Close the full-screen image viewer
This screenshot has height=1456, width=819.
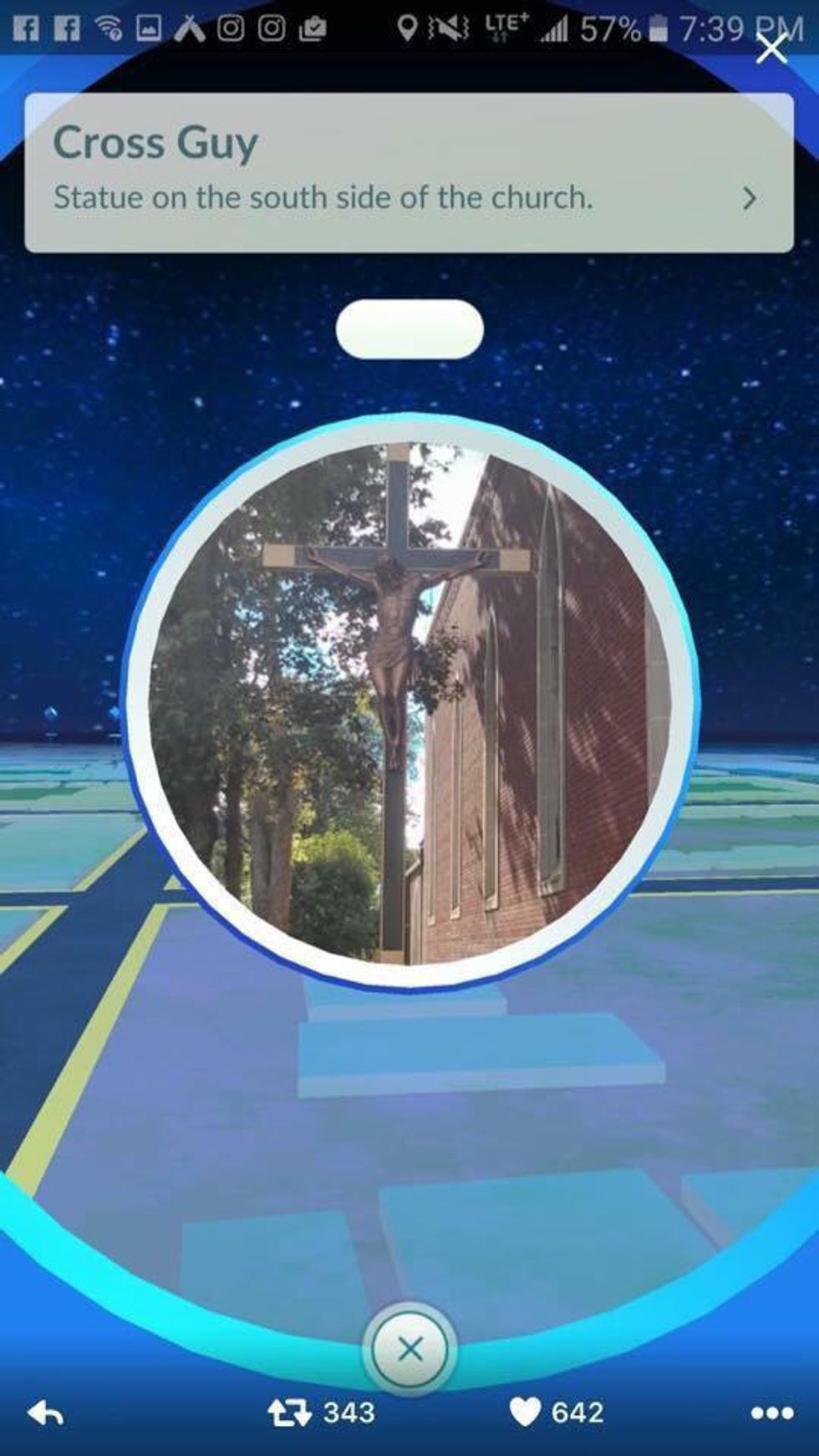click(x=771, y=49)
